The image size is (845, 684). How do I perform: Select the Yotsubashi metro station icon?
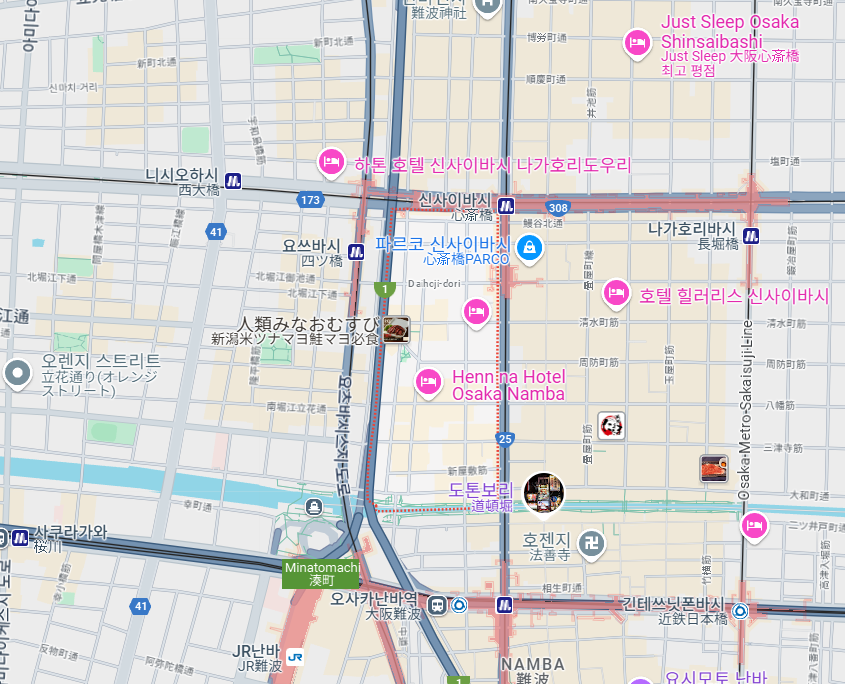coord(356,252)
